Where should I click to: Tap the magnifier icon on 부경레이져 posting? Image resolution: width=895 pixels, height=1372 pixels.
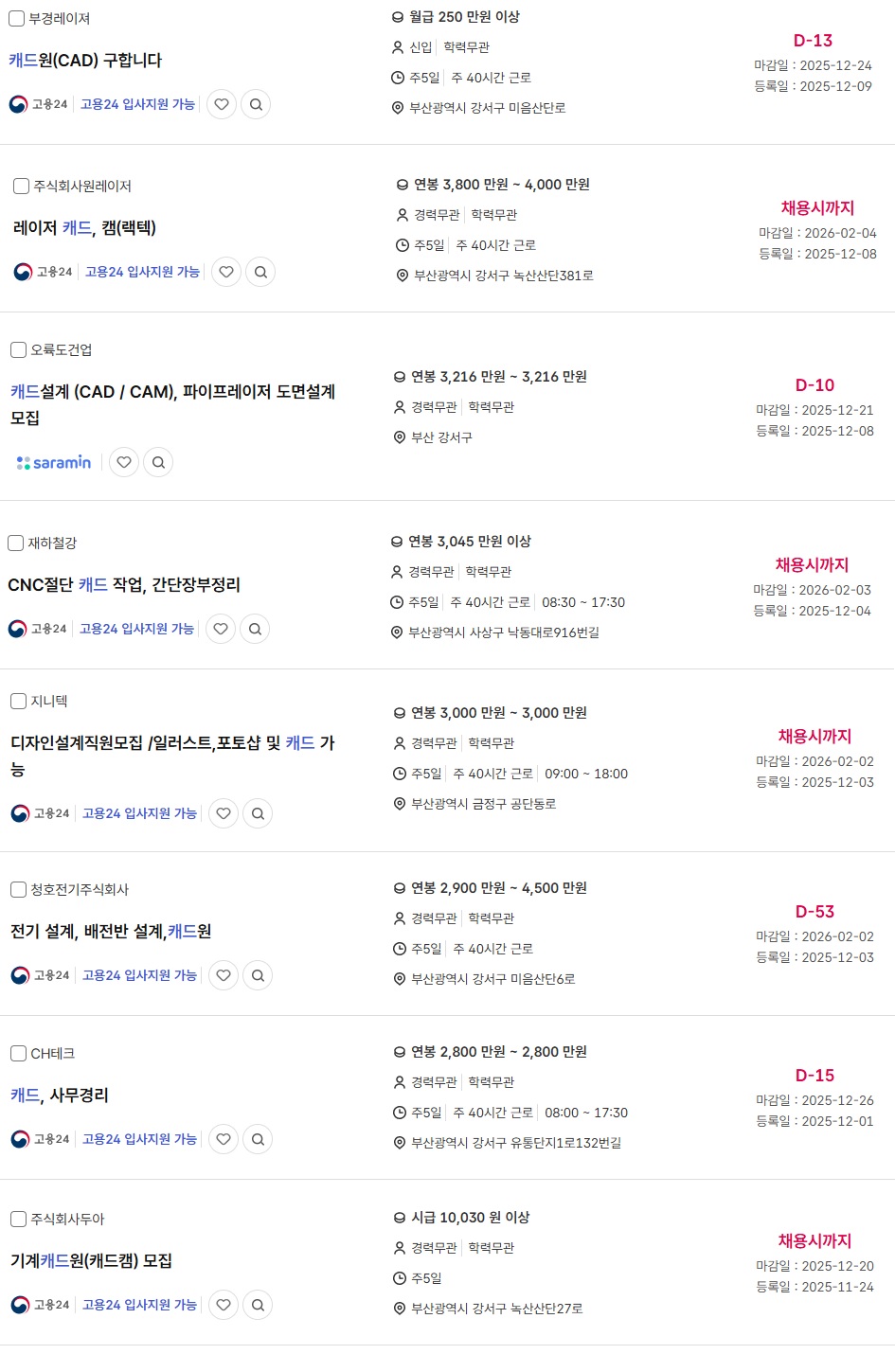click(256, 104)
